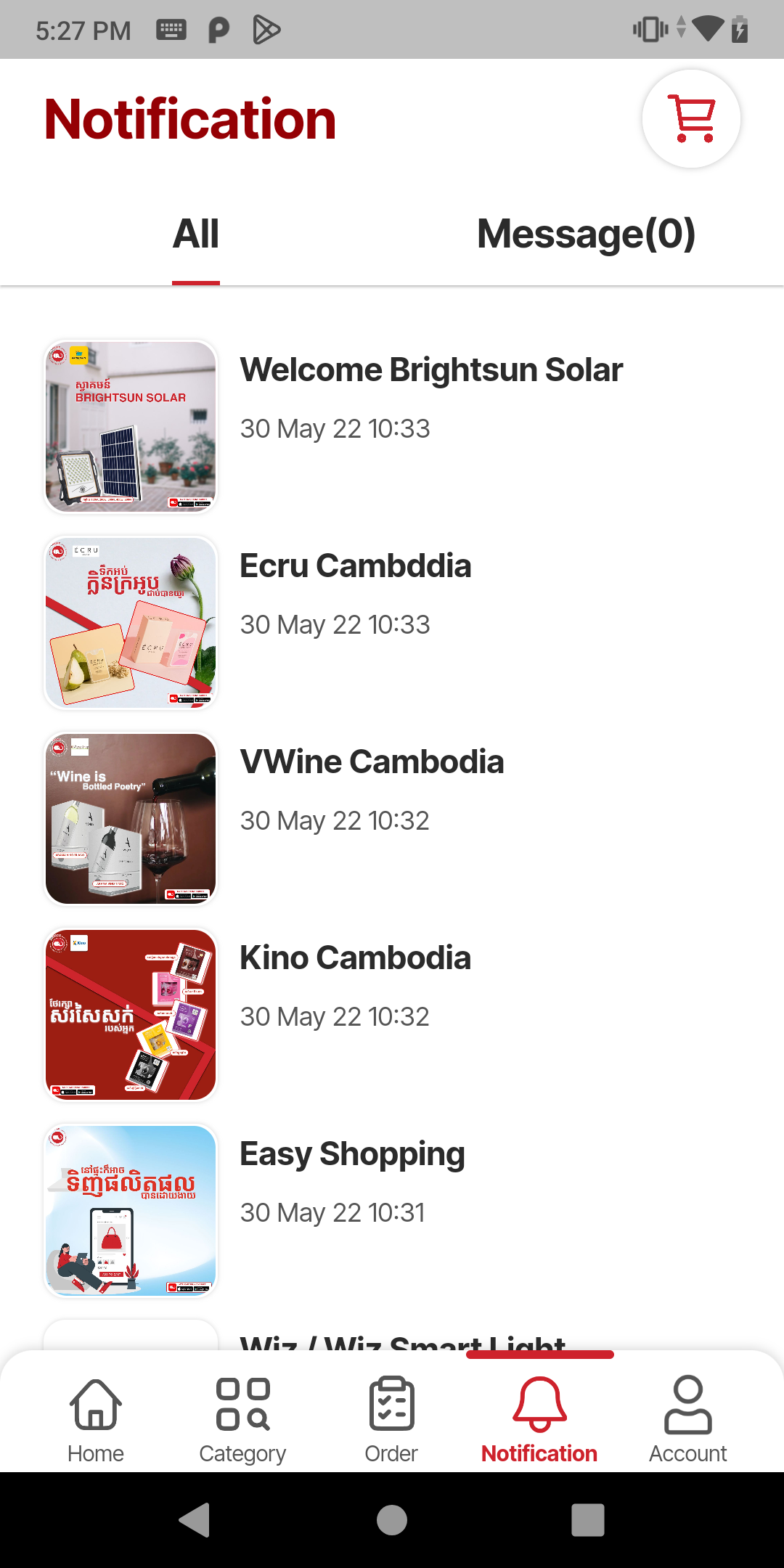Image resolution: width=784 pixels, height=1568 pixels.
Task: Open the shopping cart
Action: click(691, 118)
